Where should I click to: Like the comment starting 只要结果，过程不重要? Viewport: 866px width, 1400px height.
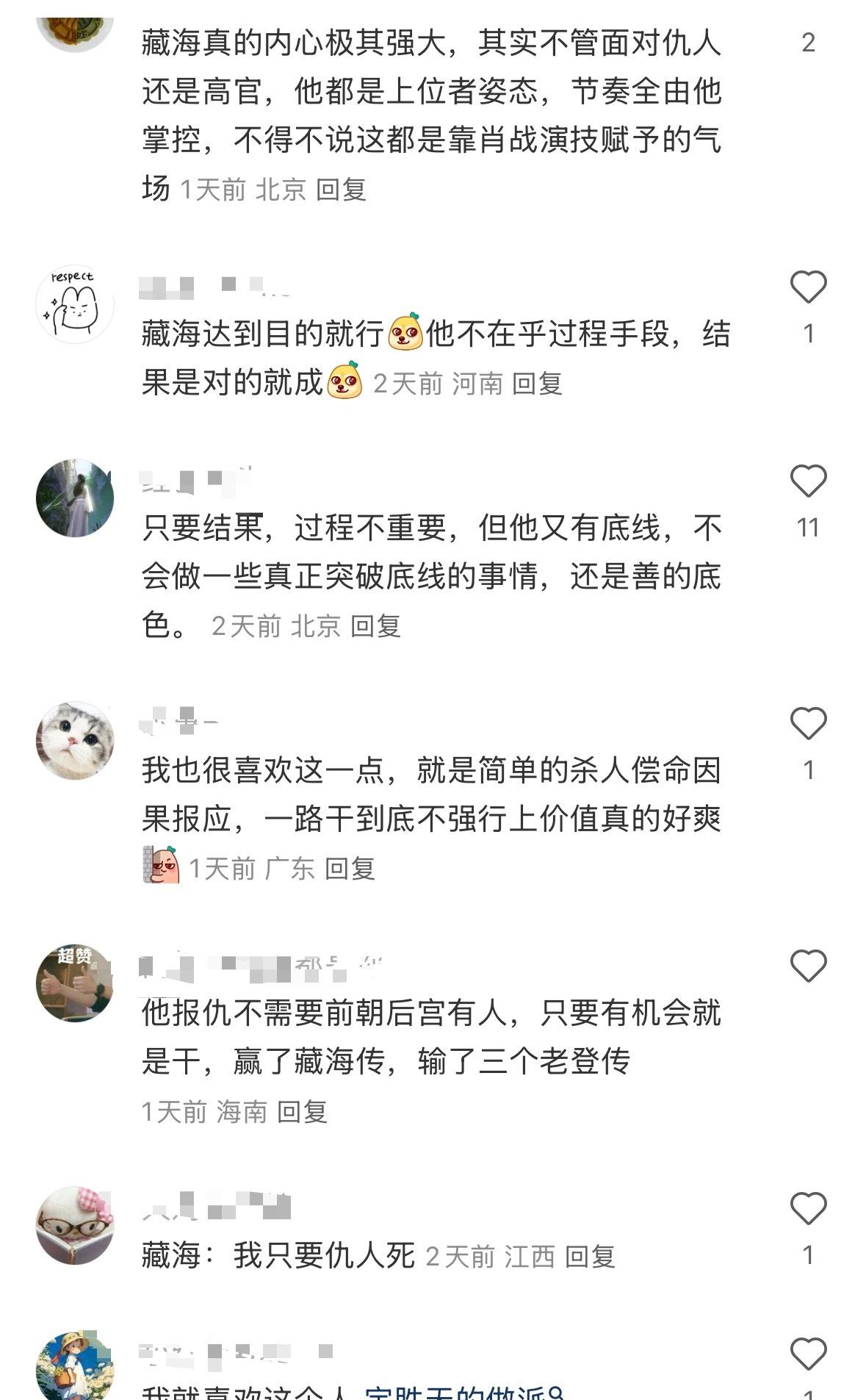click(808, 481)
